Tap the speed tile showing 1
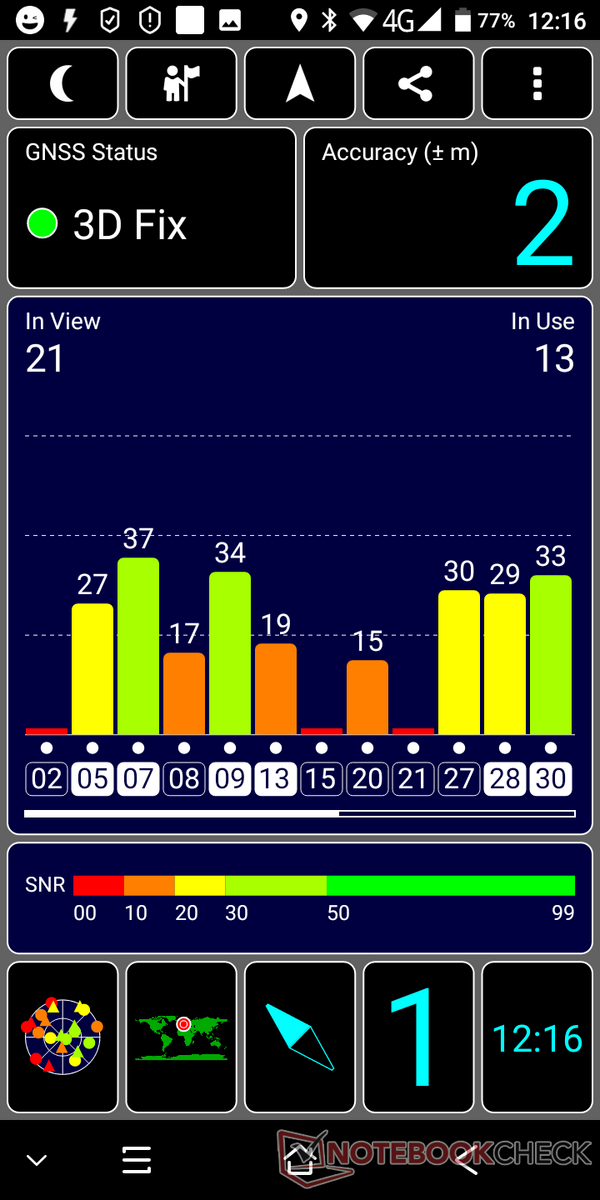The height and width of the screenshot is (1200, 600). 418,1037
